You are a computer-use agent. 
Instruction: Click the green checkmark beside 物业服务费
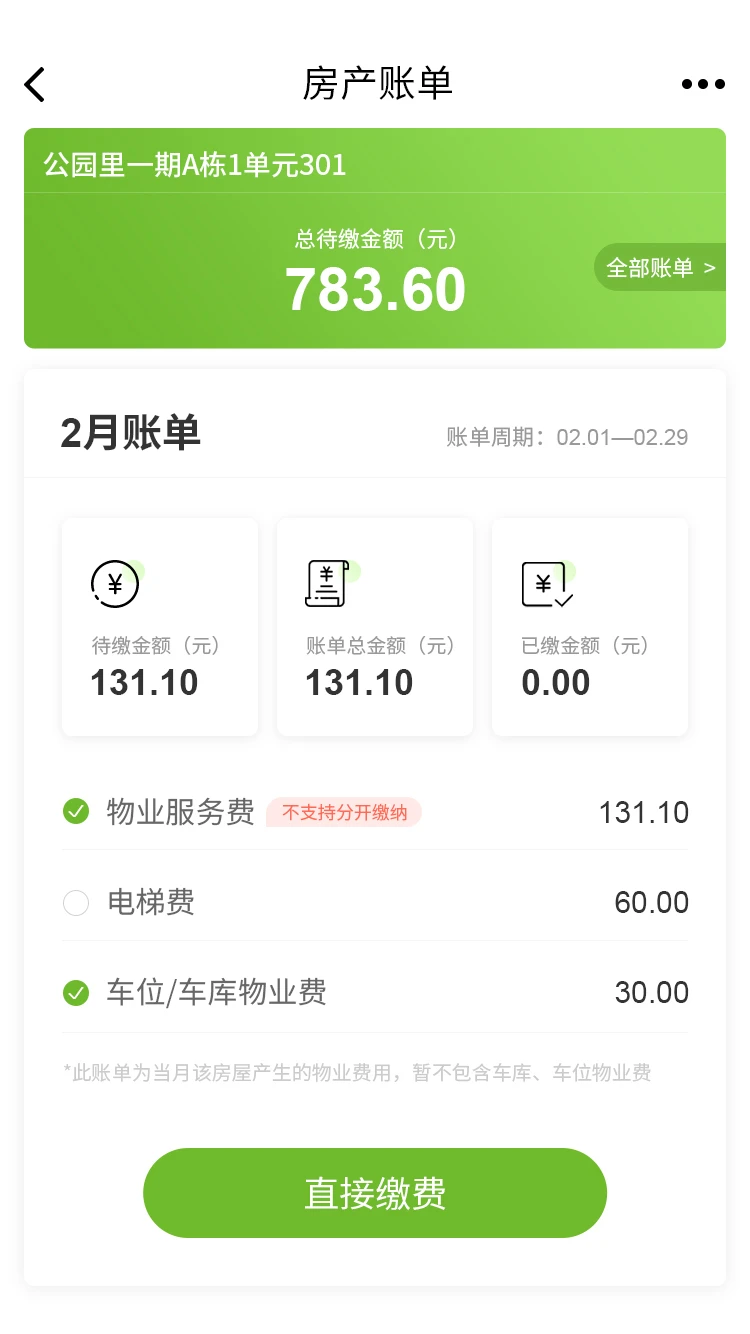click(76, 811)
